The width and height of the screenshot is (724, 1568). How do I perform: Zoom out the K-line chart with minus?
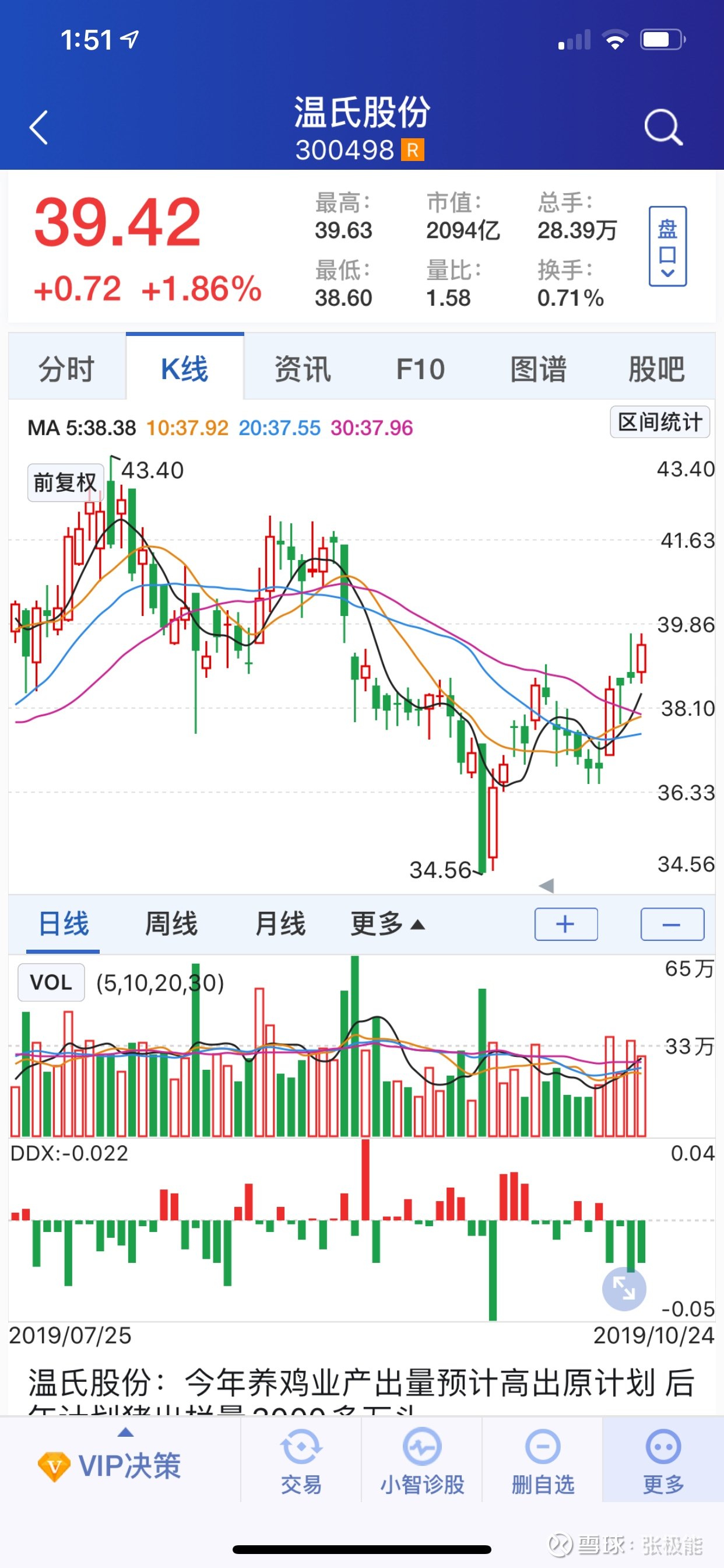(x=672, y=924)
